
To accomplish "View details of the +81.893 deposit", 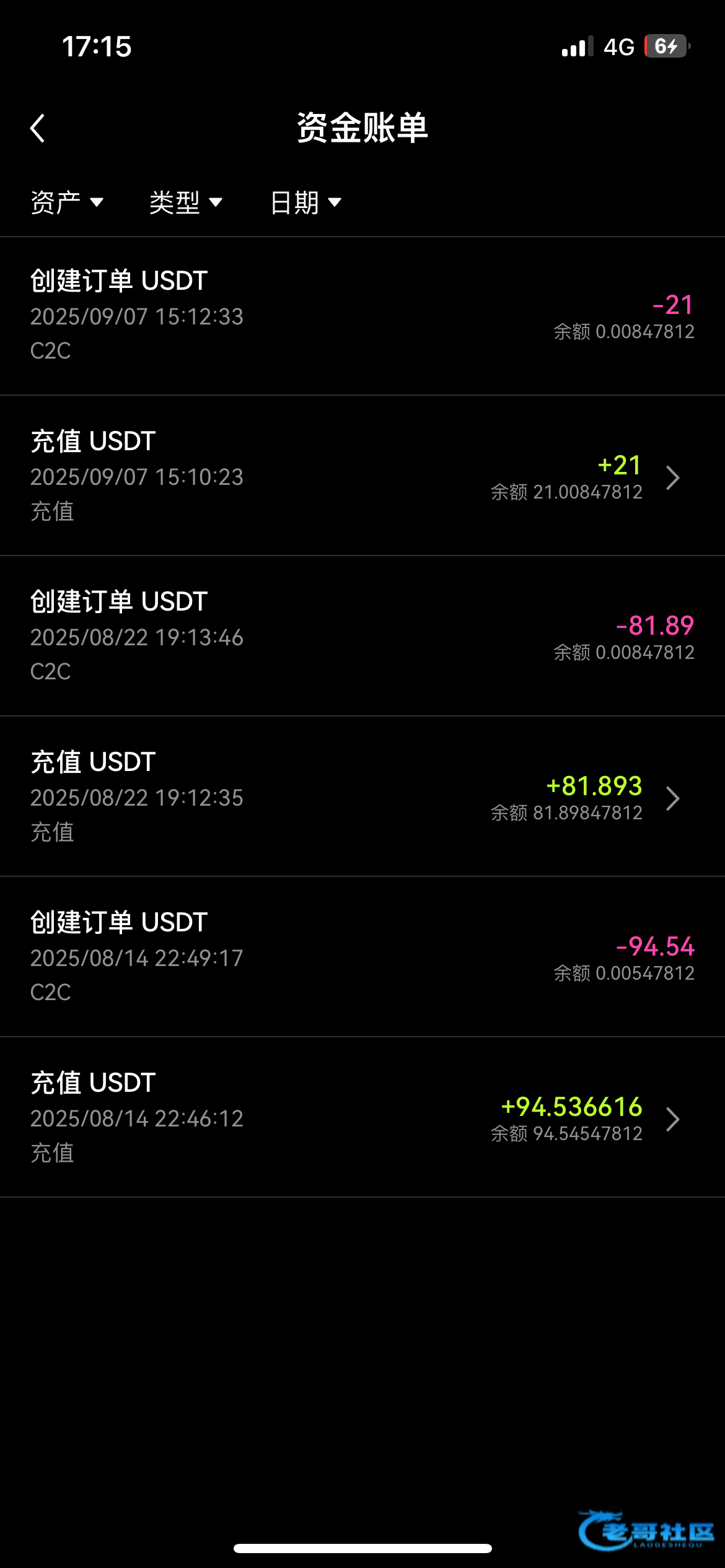I will click(362, 796).
